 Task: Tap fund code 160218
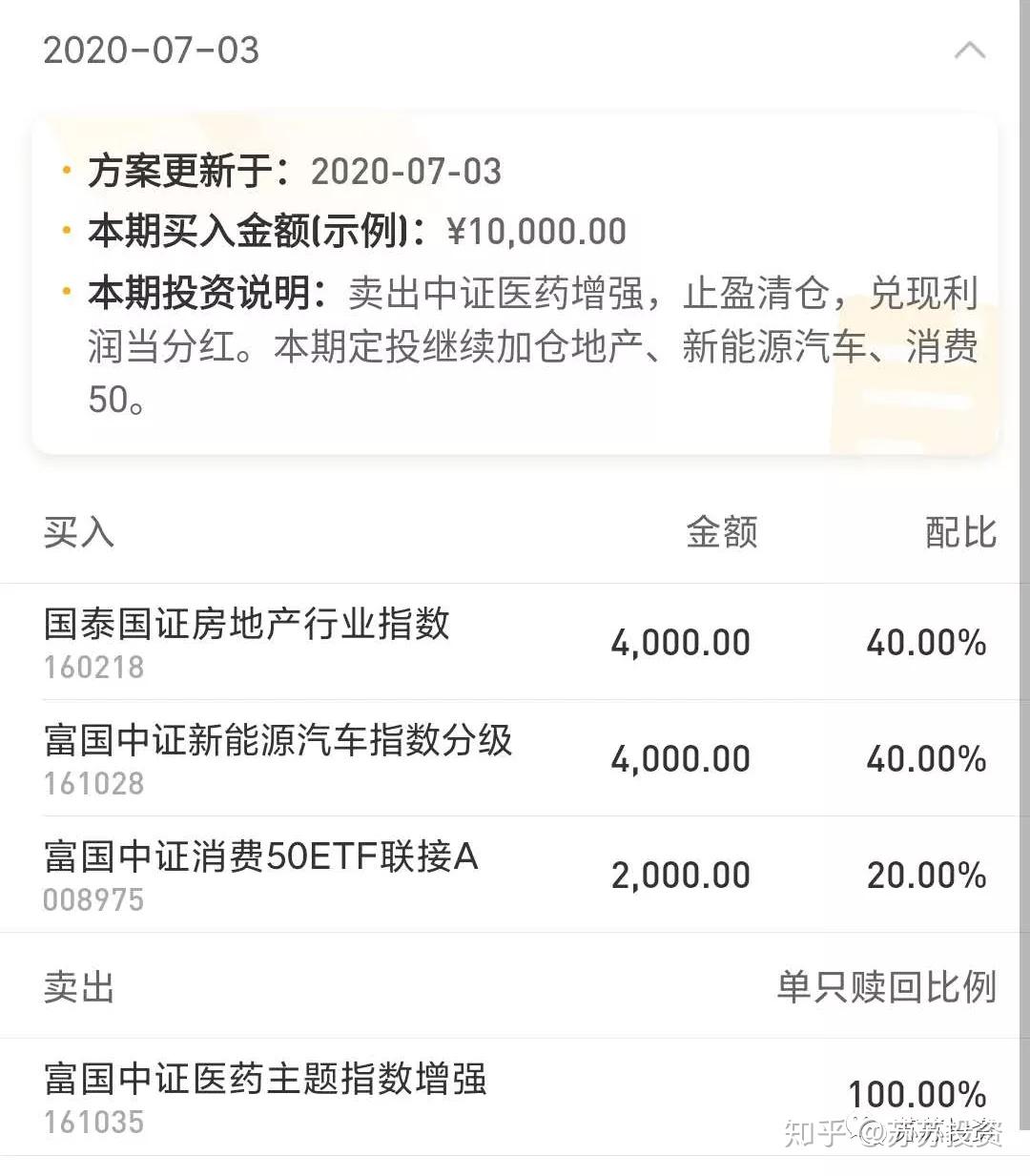coord(93,668)
